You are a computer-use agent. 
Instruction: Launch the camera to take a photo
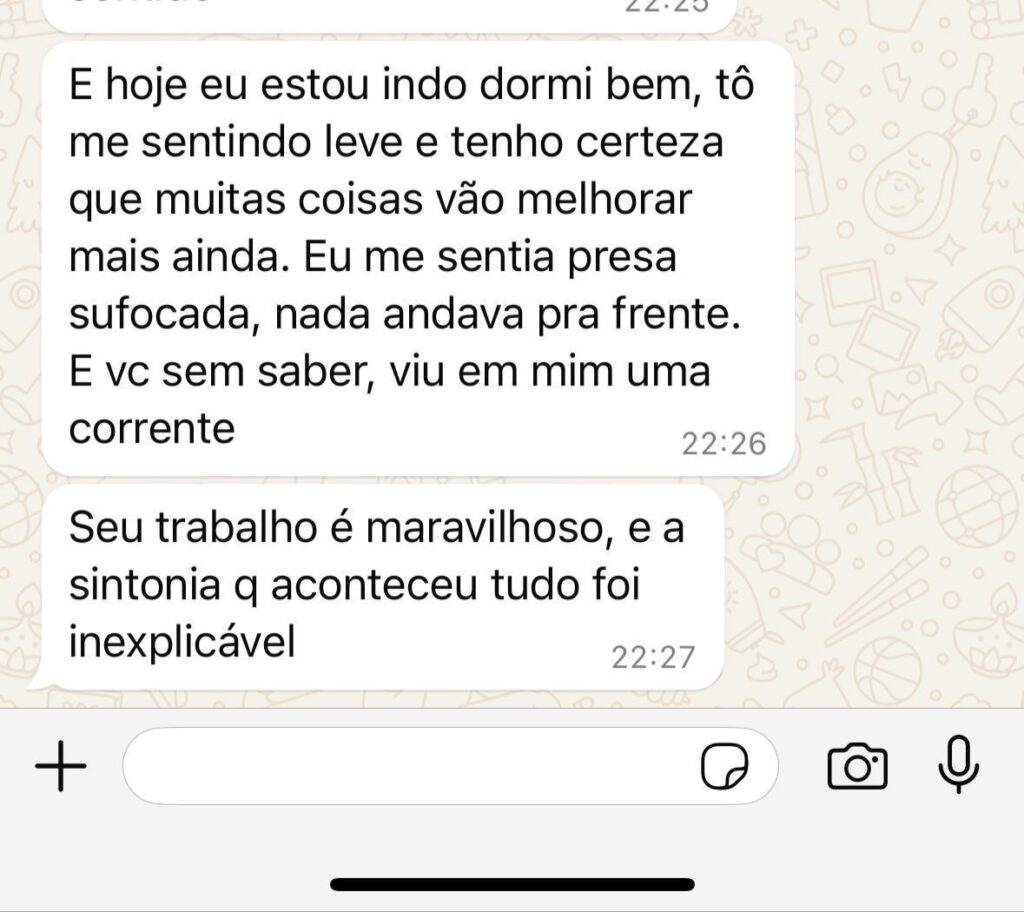click(x=857, y=767)
